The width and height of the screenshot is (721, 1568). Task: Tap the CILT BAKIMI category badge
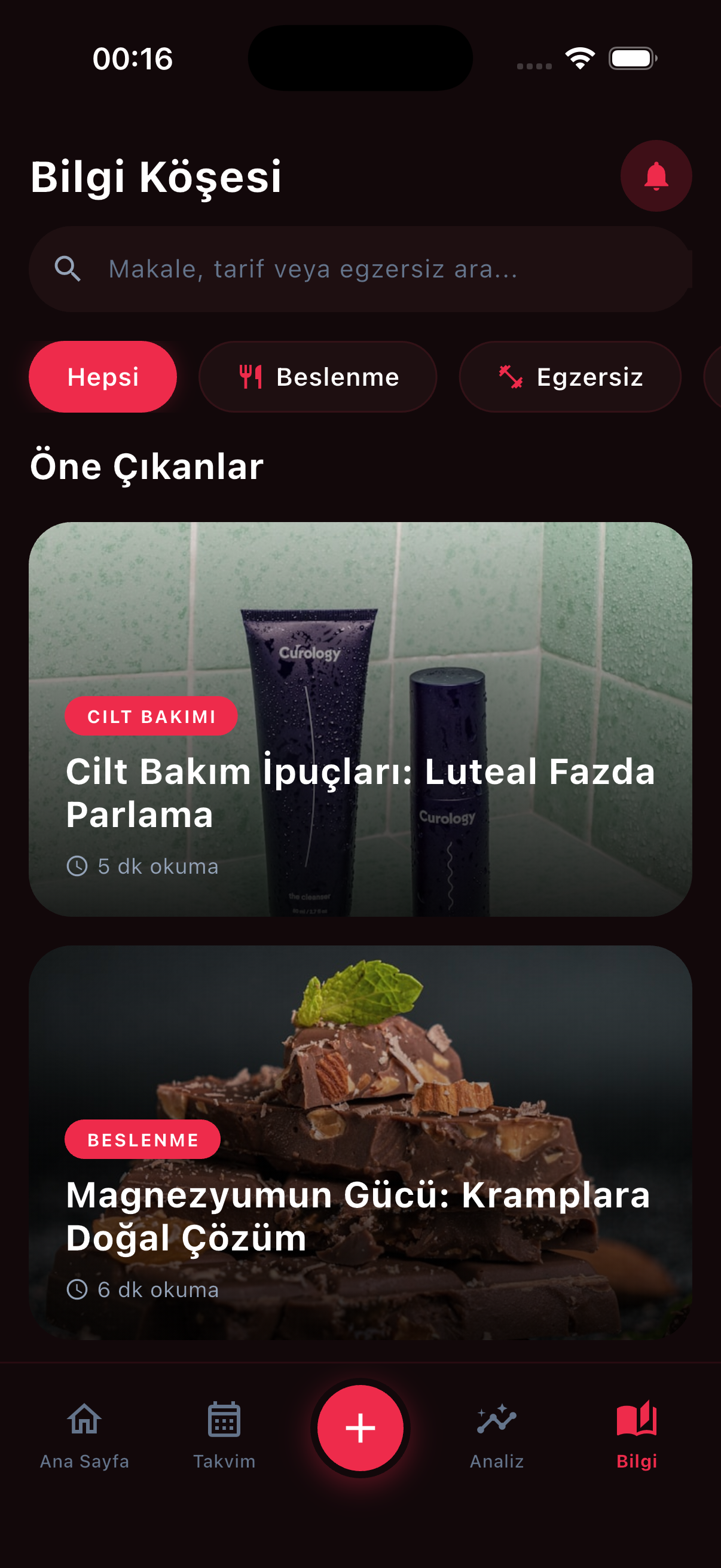[x=151, y=716]
